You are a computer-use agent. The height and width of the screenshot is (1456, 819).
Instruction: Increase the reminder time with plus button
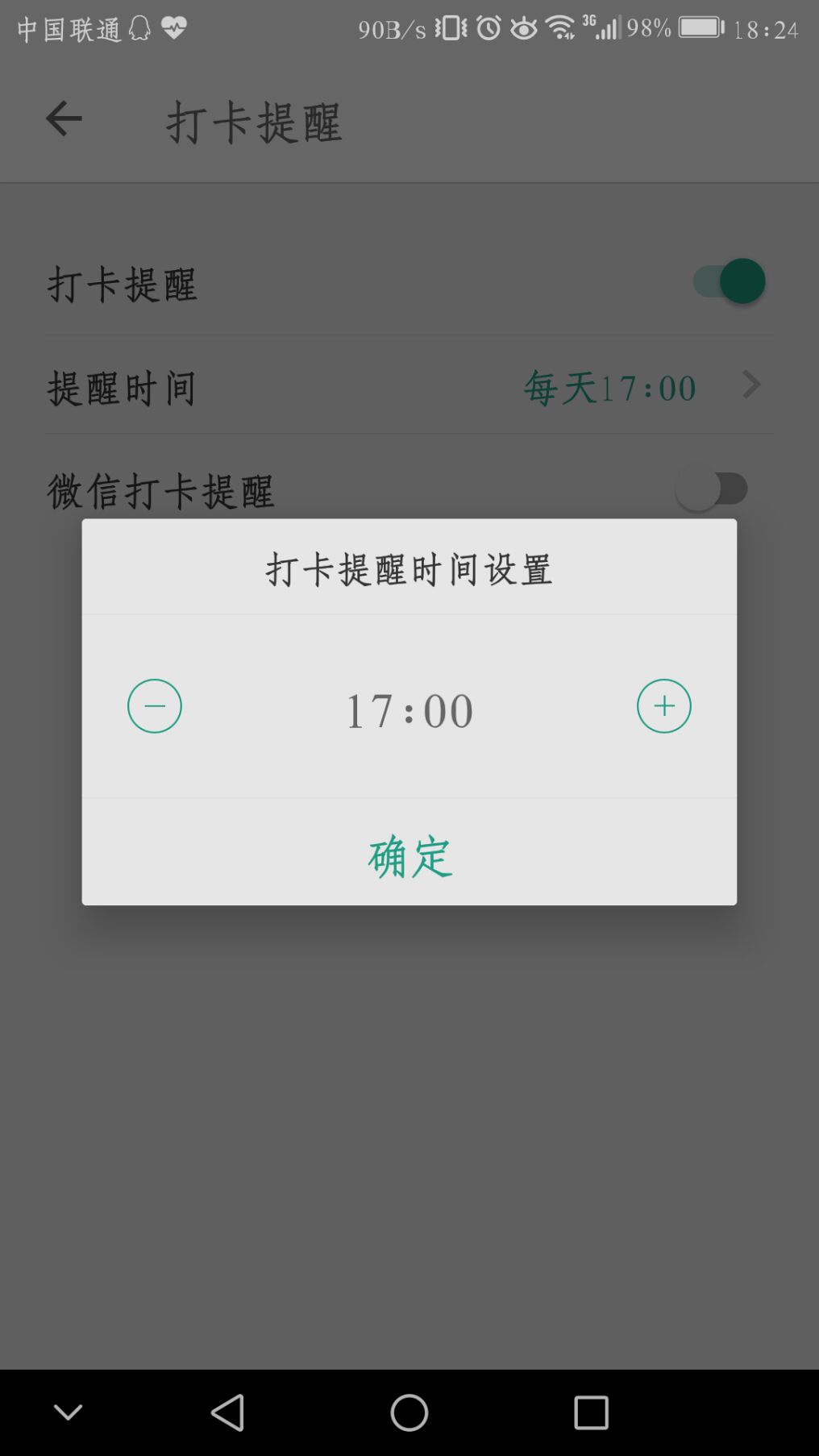click(664, 706)
